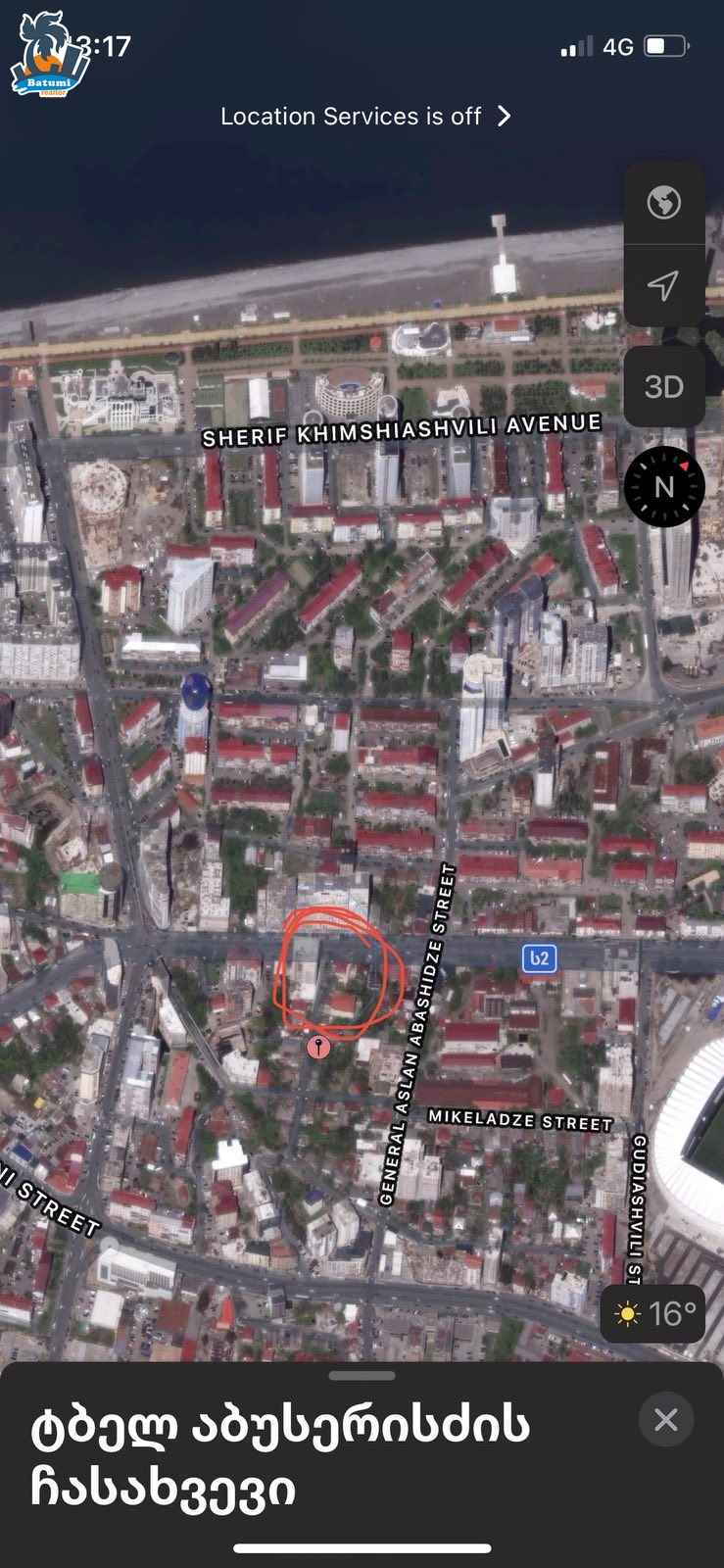Tap the compass to reset north
The width and height of the screenshot is (724, 1568).
pos(664,486)
